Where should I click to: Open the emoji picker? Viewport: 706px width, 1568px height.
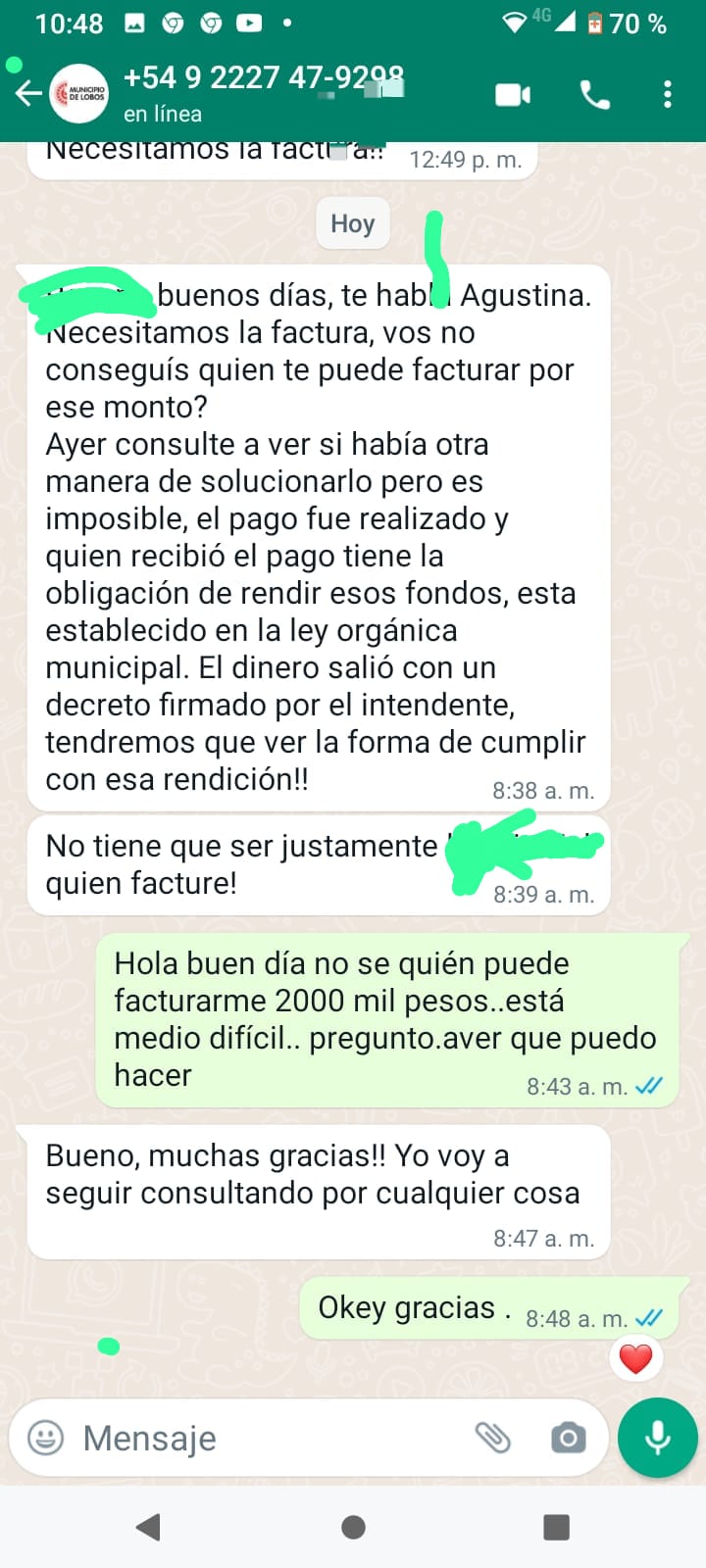[46, 1438]
